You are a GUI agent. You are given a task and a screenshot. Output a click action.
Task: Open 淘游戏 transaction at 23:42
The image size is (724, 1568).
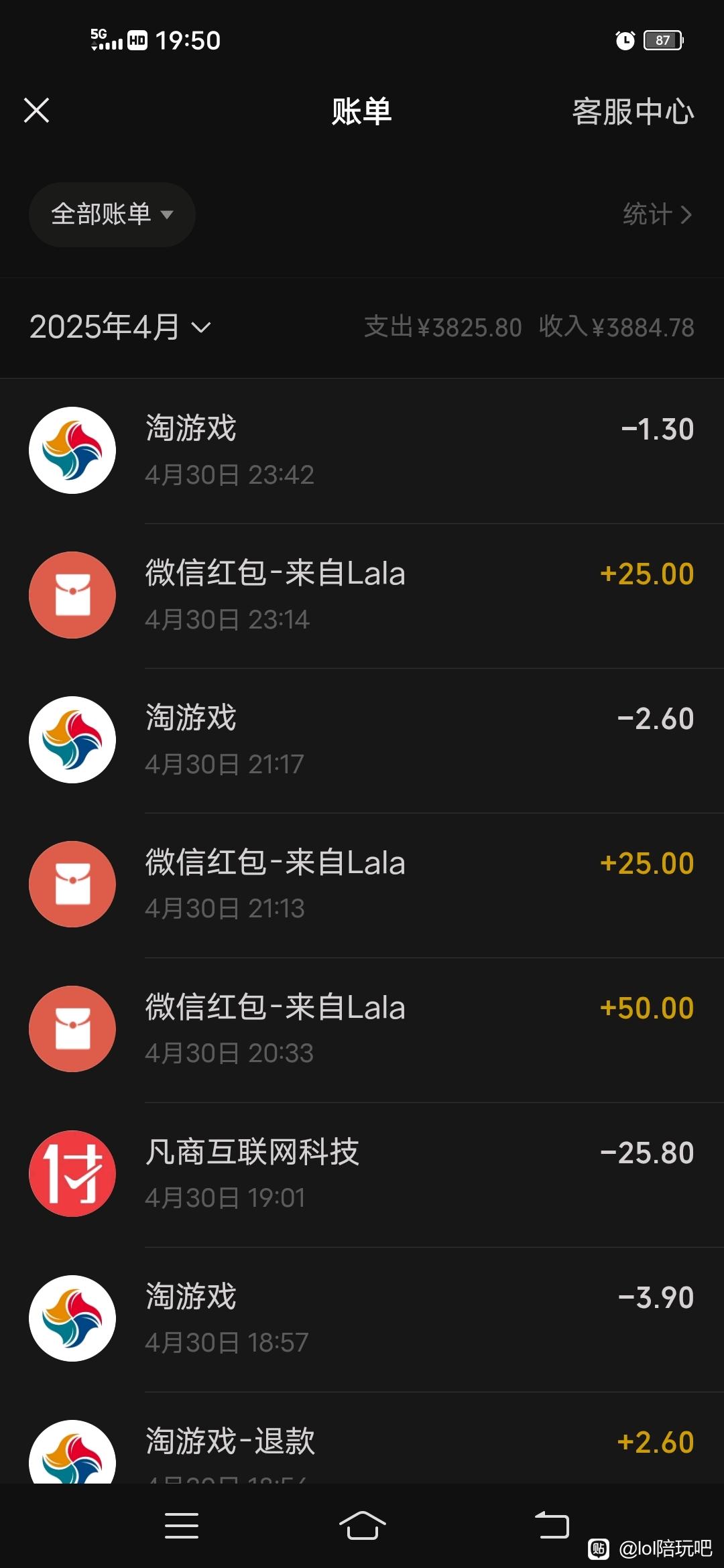(362, 451)
